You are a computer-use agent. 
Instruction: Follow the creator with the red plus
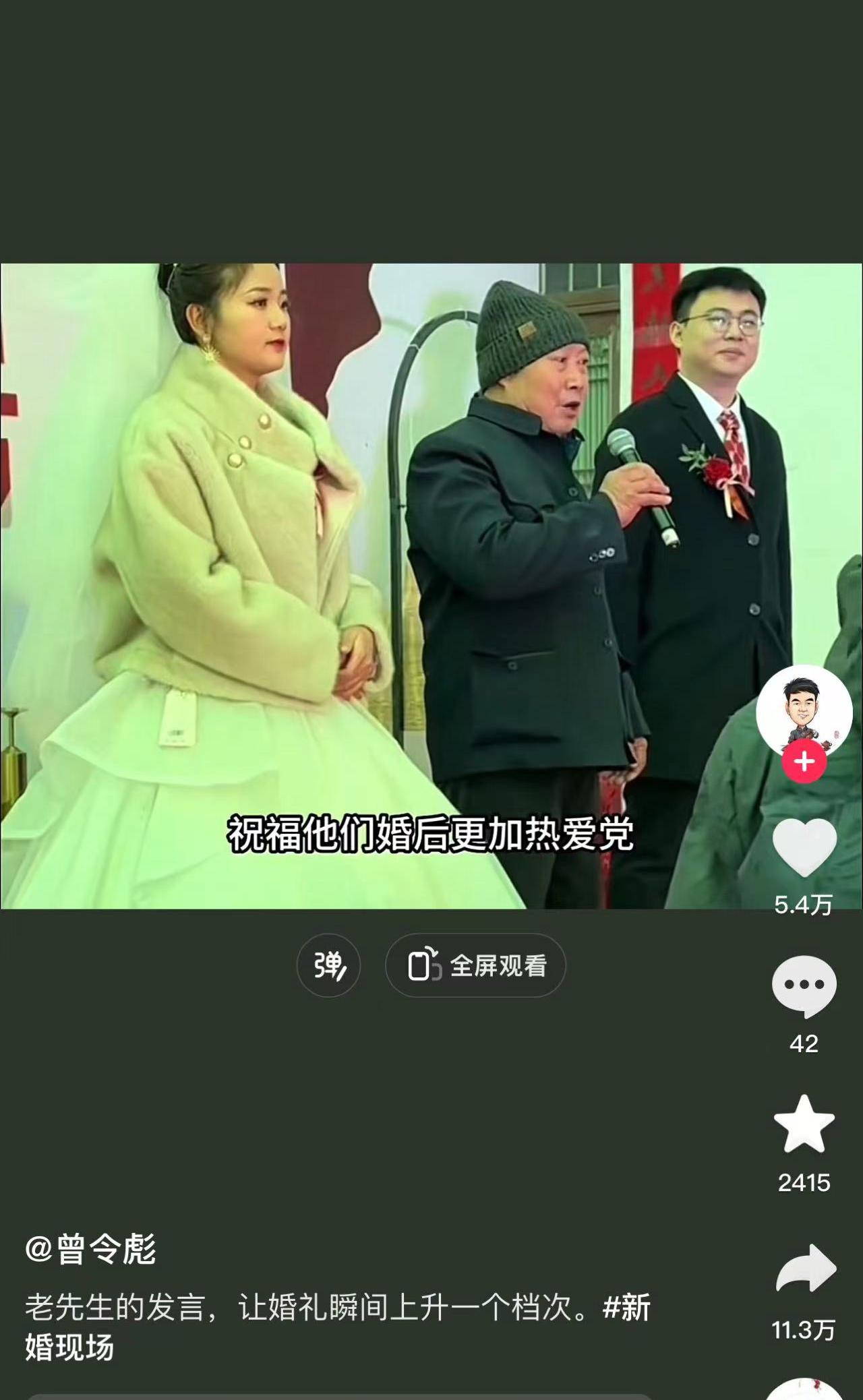pyautogui.click(x=804, y=762)
